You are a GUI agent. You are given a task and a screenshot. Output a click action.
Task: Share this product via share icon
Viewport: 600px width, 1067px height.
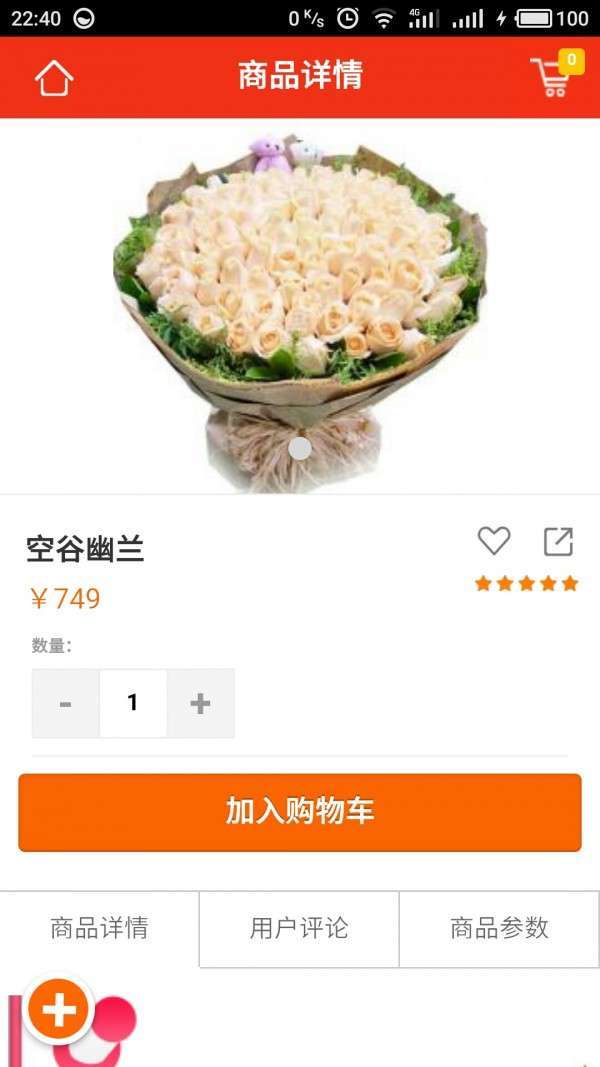point(558,541)
